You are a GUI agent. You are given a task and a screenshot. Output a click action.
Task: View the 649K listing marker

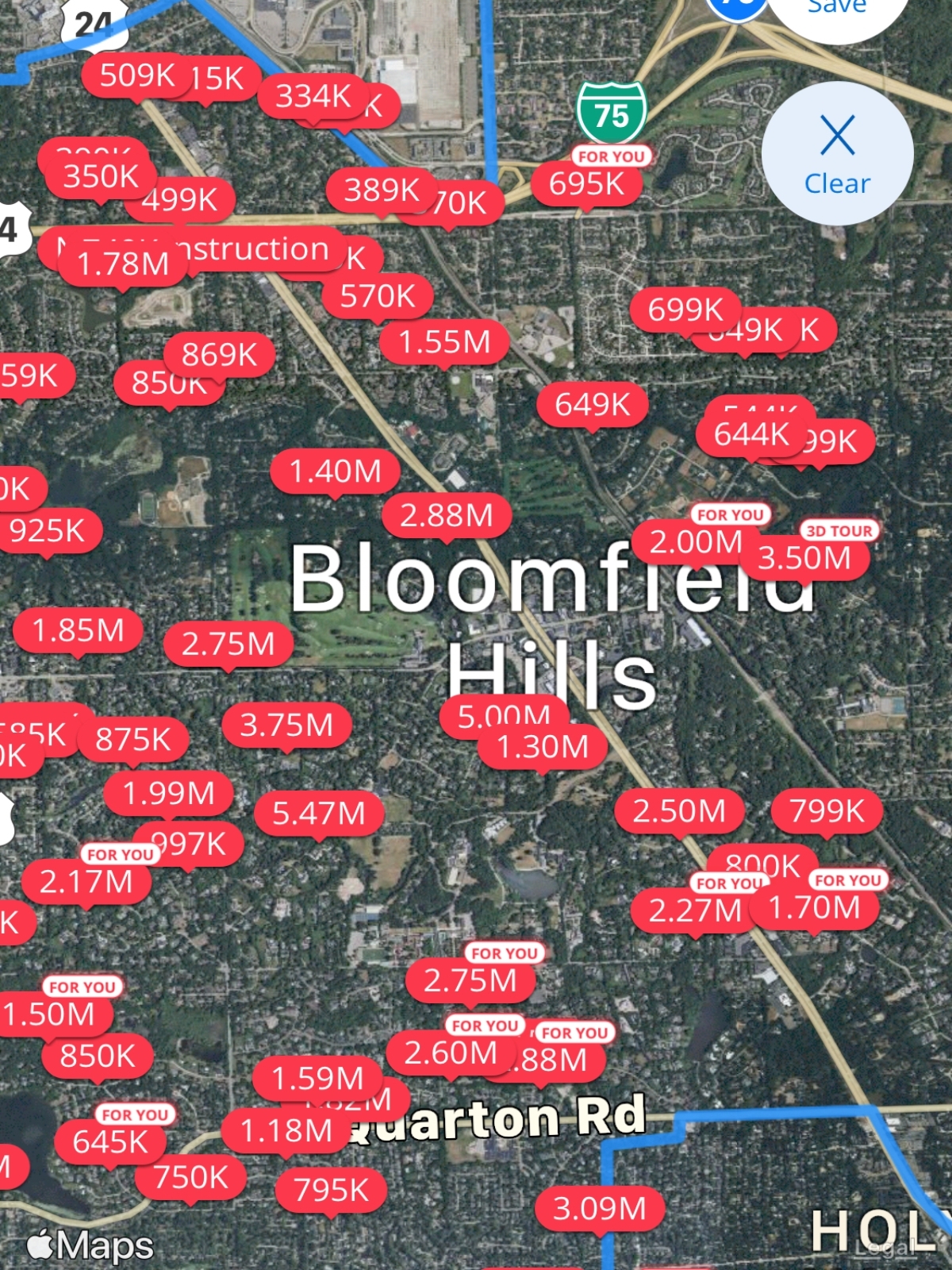coord(592,405)
